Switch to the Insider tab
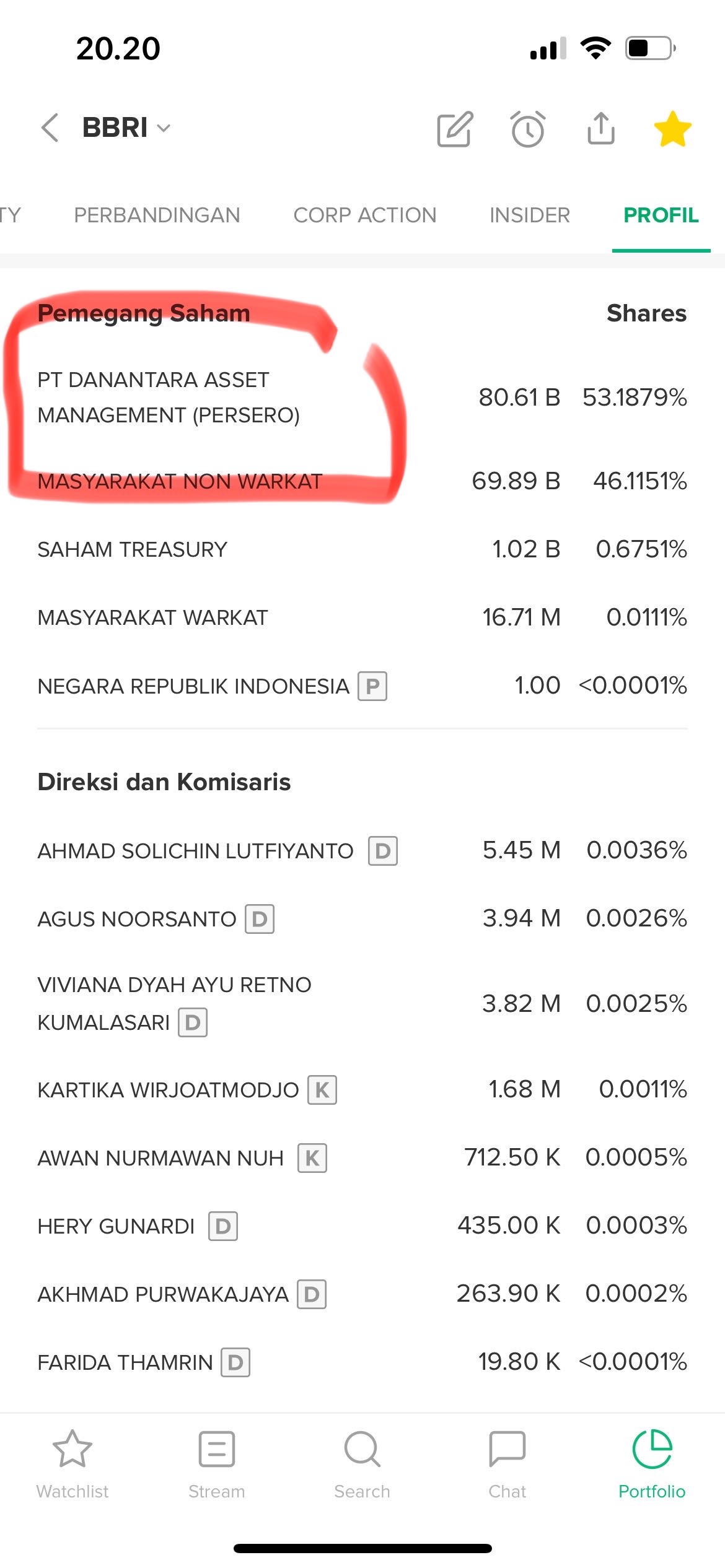Image resolution: width=725 pixels, height=1568 pixels. [529, 215]
